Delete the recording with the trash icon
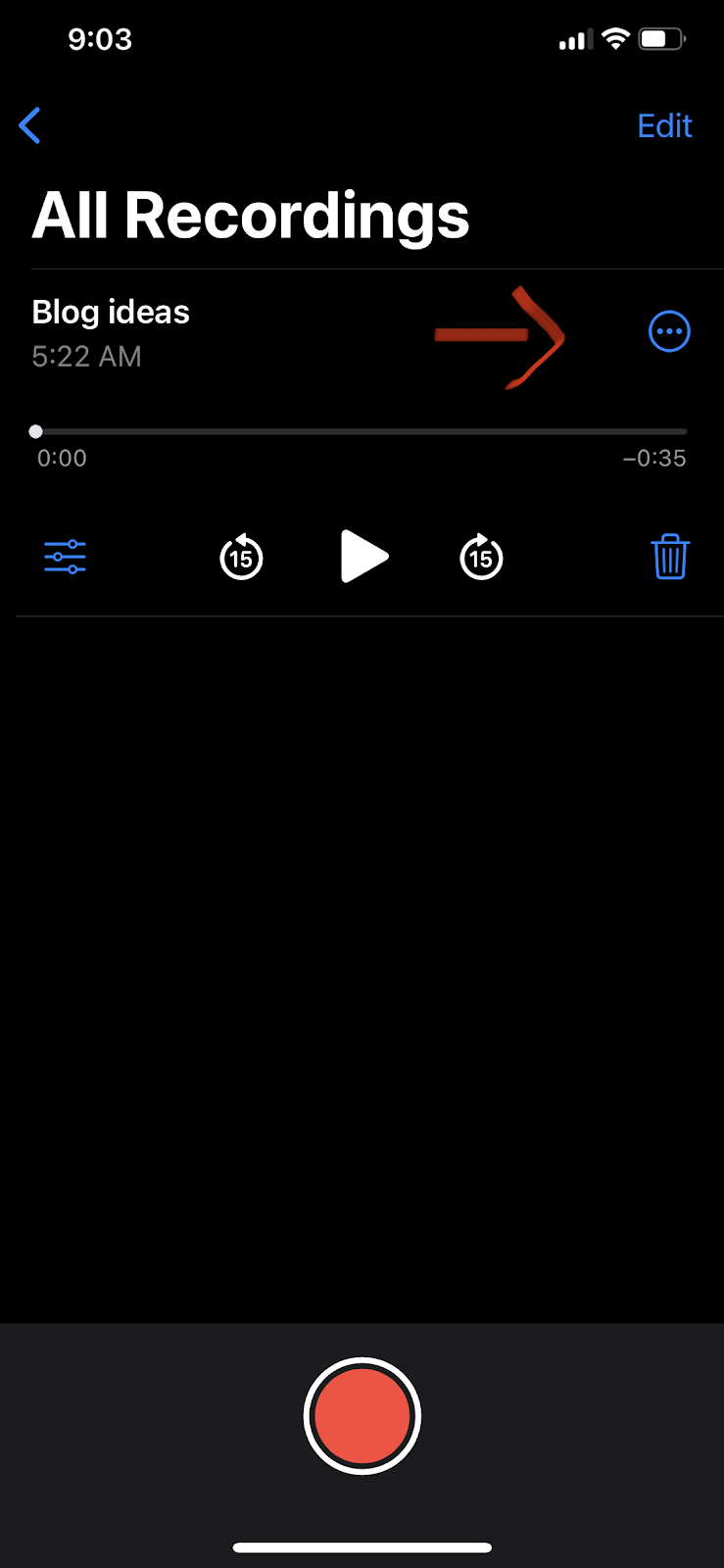This screenshot has height=1568, width=724. (x=670, y=557)
